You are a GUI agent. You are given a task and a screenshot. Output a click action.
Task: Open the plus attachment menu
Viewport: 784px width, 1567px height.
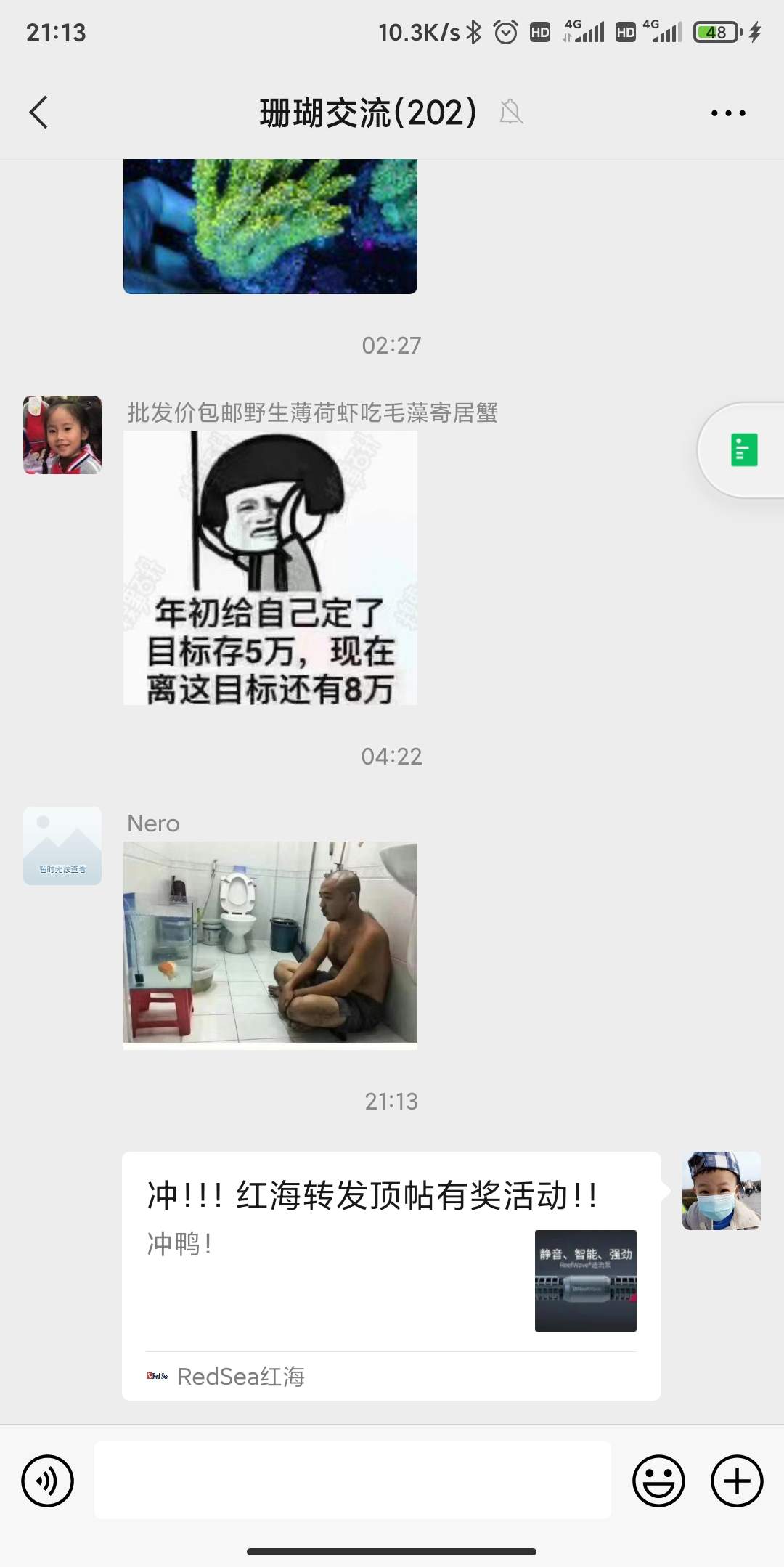(x=737, y=1481)
